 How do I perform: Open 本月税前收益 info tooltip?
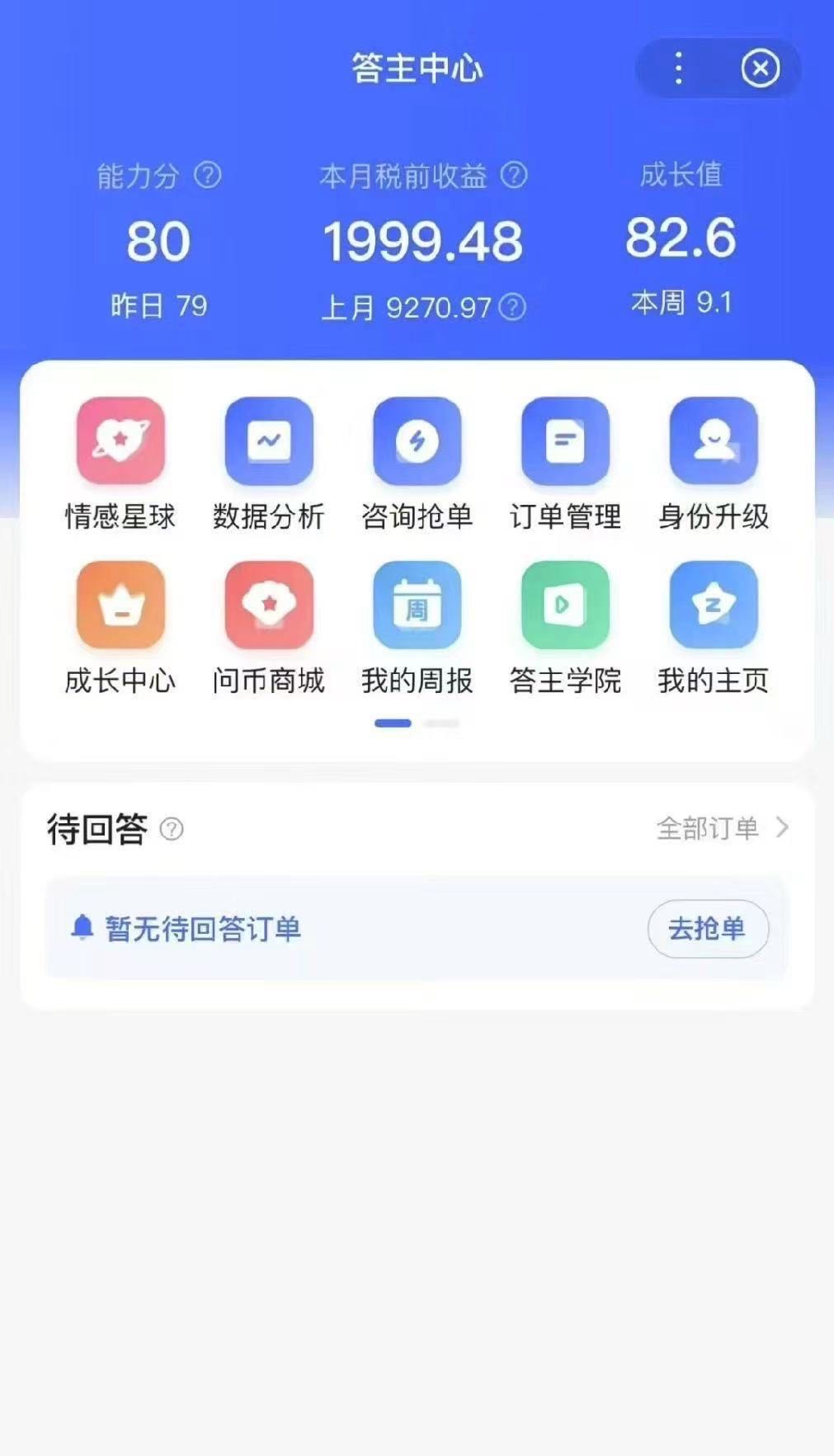tap(512, 176)
